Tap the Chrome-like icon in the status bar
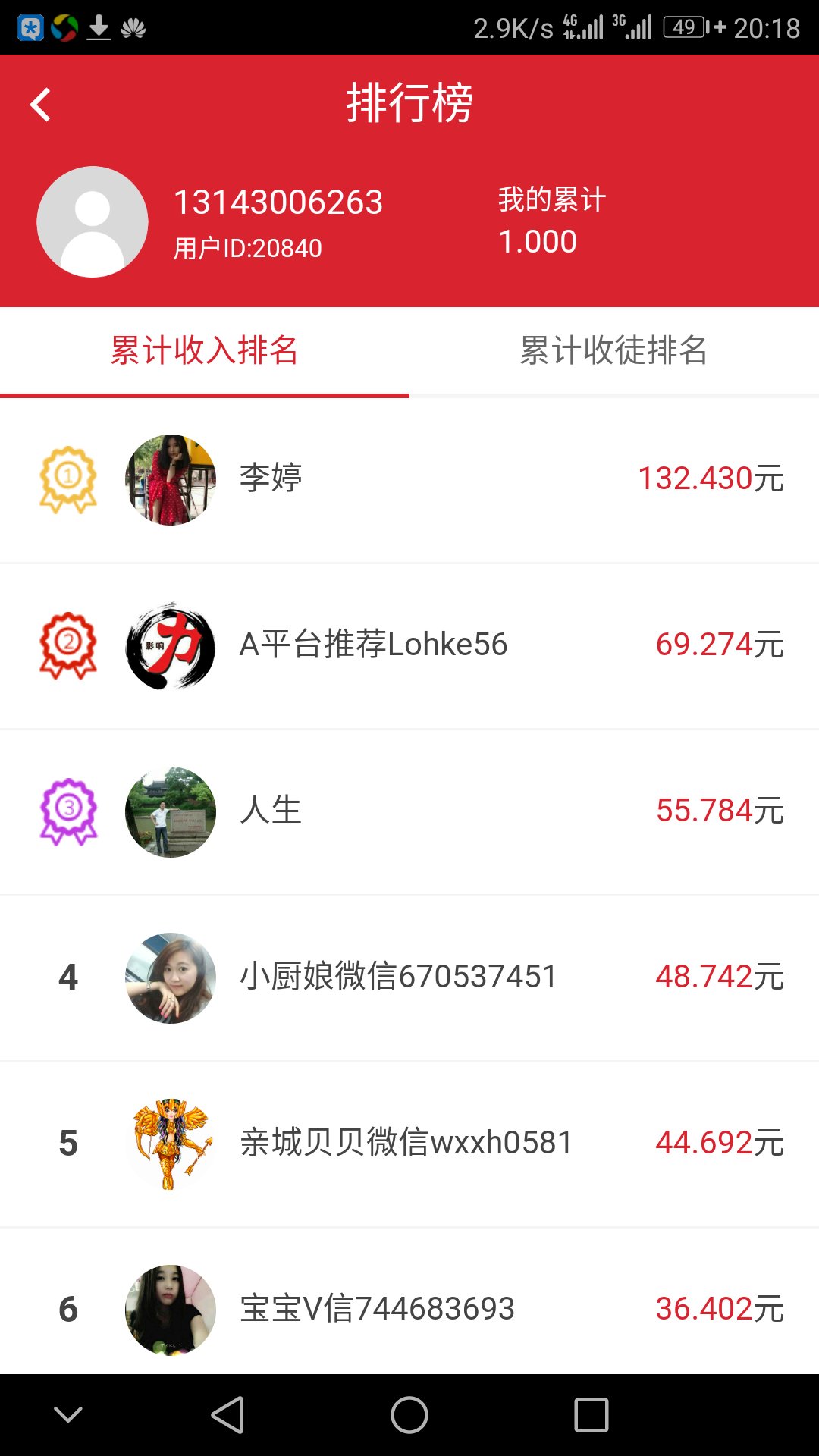Image resolution: width=819 pixels, height=1456 pixels. point(64,25)
